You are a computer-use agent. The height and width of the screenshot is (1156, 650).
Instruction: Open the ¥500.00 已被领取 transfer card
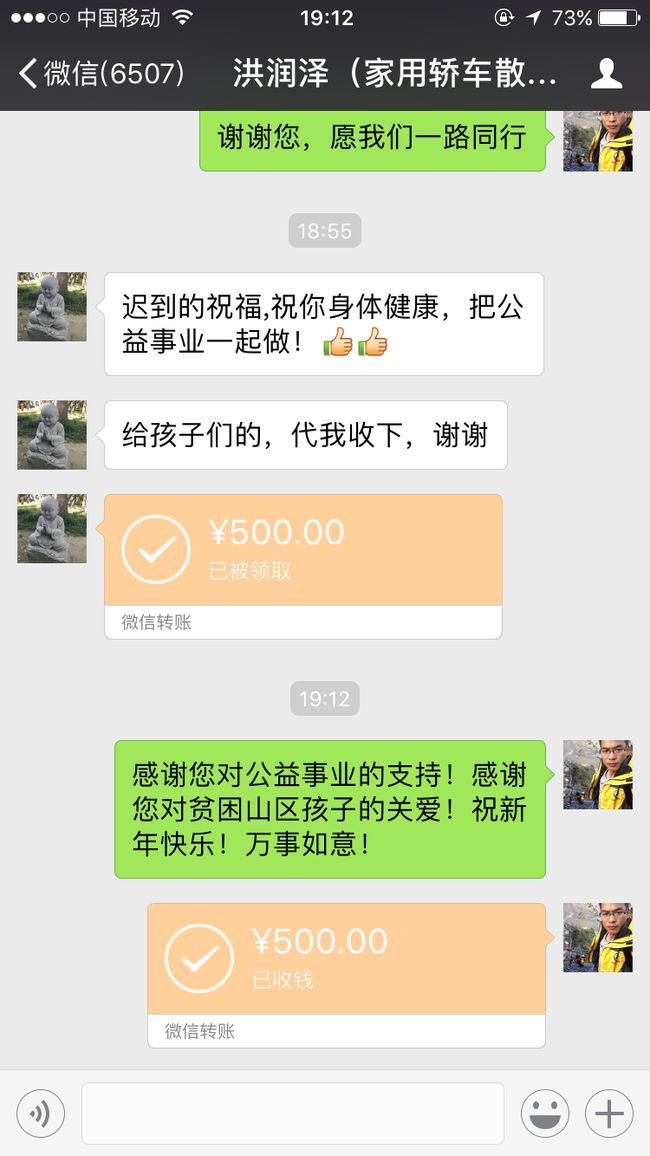[x=303, y=566]
